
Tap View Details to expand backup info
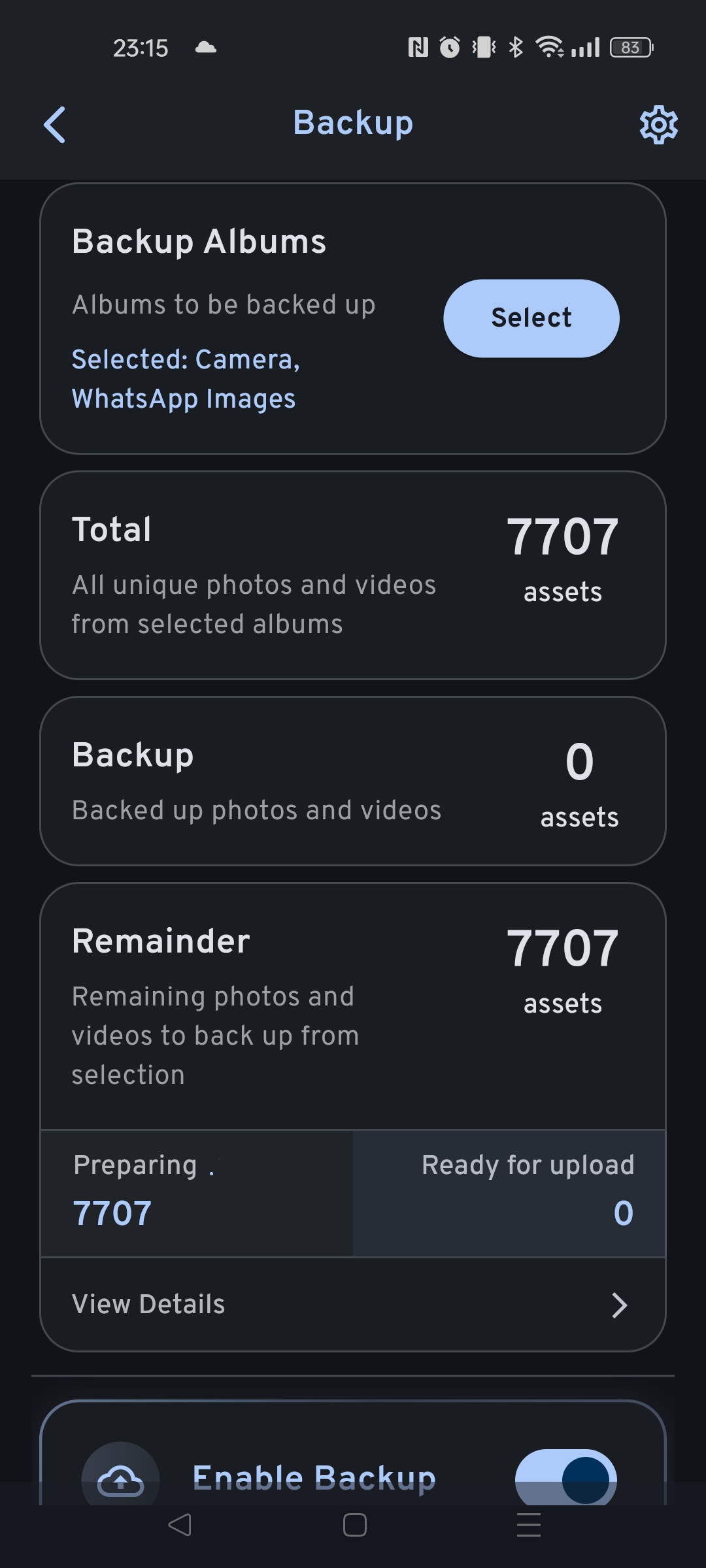click(148, 1304)
